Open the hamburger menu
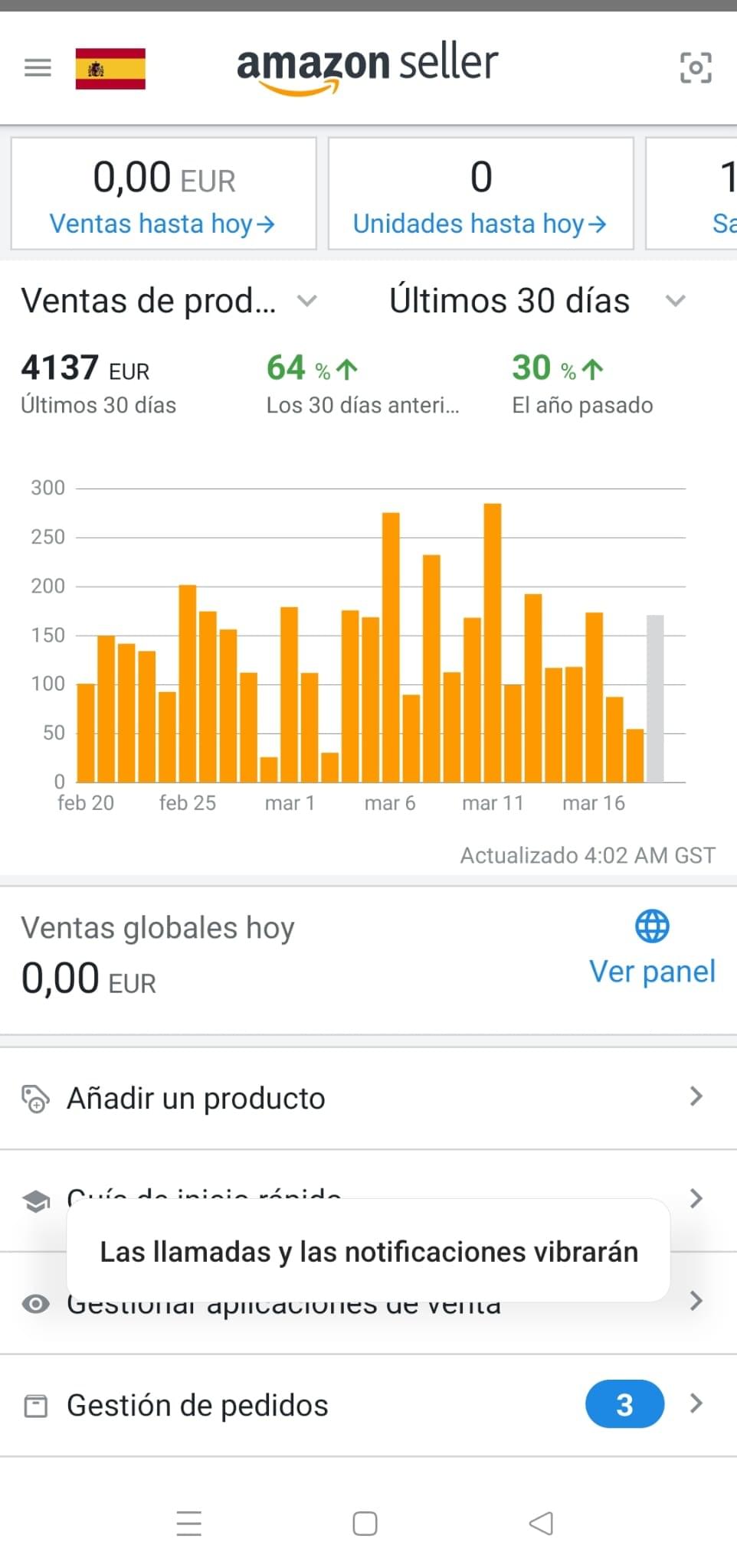This screenshot has height=1568, width=737. (38, 68)
